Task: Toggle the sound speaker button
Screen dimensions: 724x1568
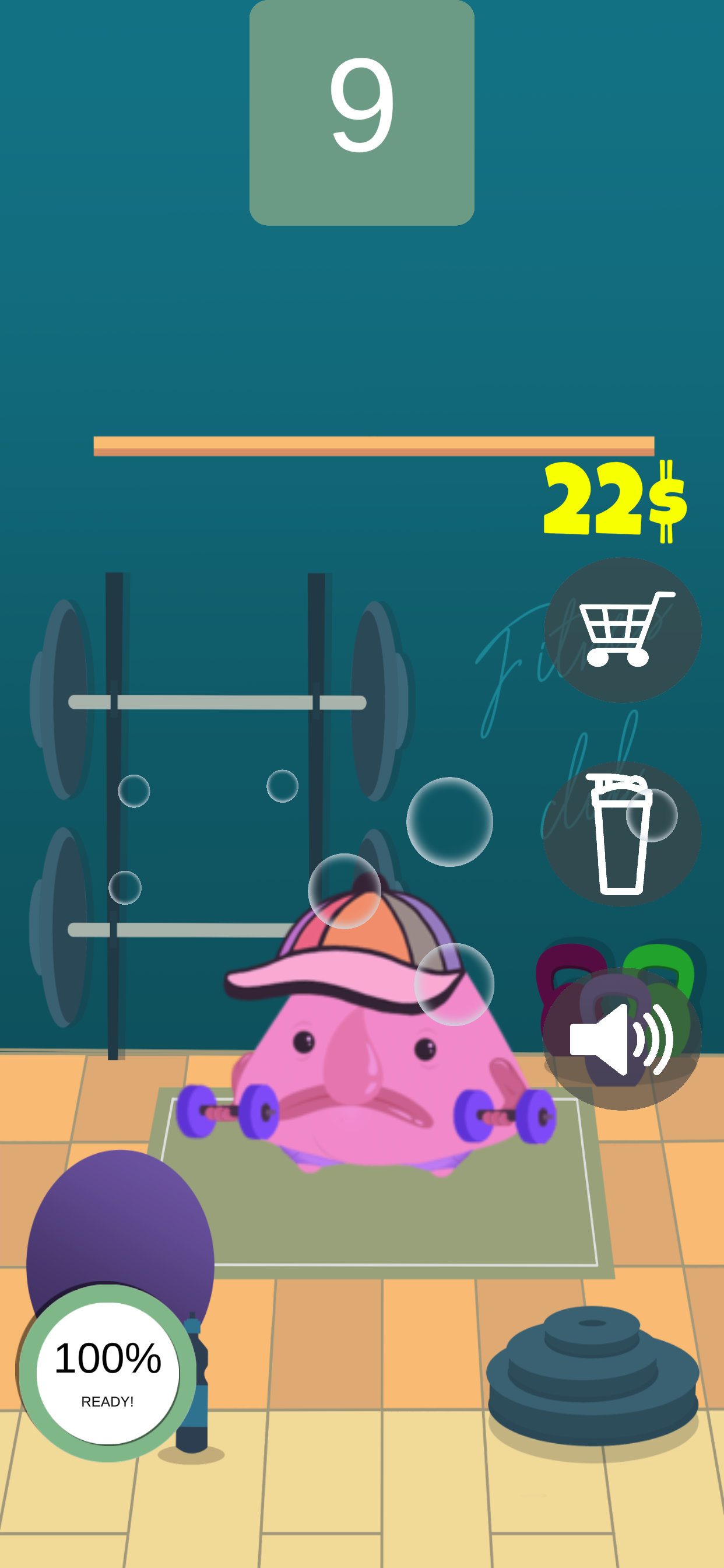Action: point(621,1038)
